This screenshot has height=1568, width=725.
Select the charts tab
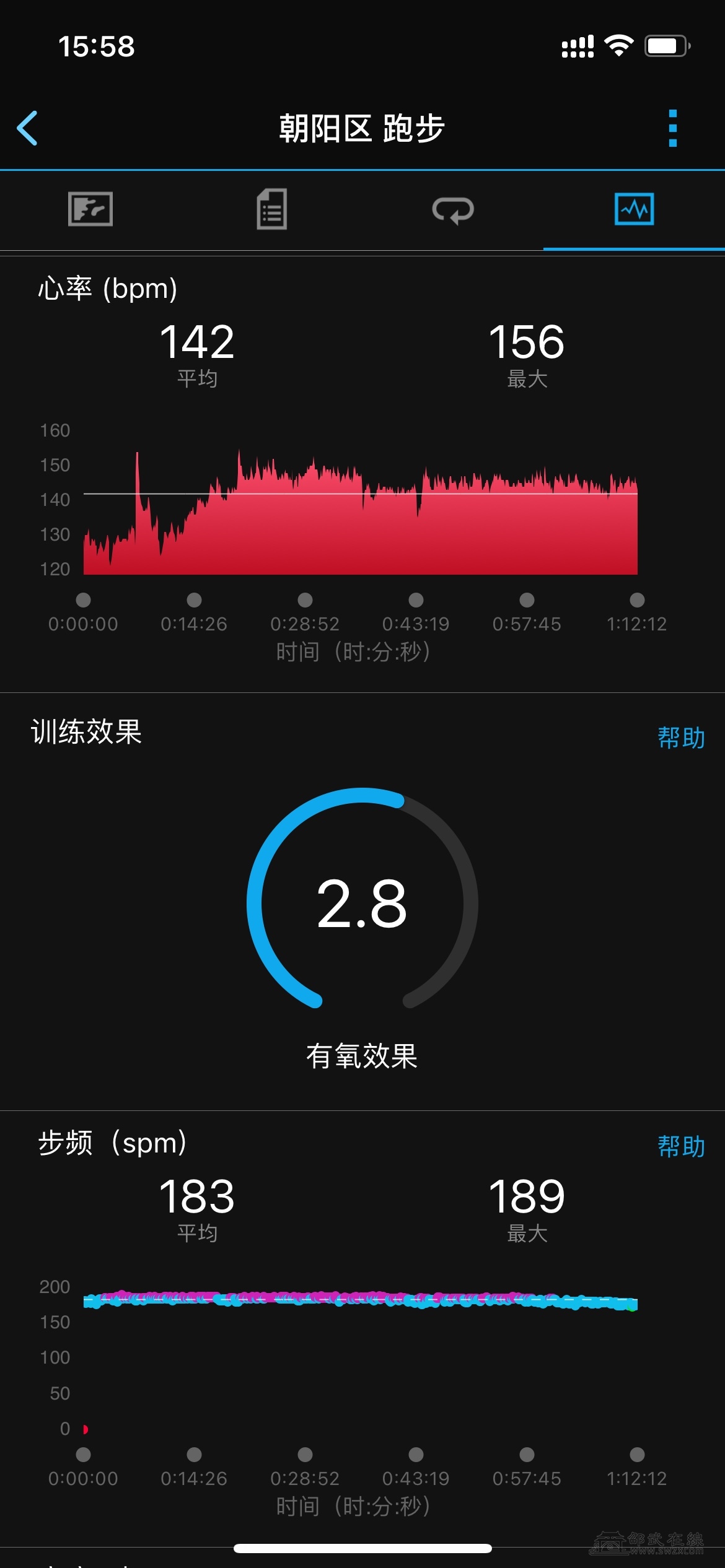634,209
